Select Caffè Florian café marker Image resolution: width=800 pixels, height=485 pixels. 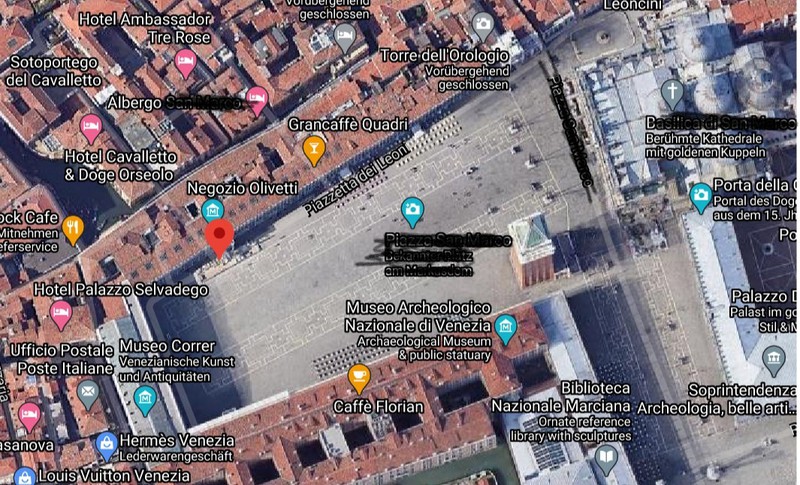tap(358, 378)
